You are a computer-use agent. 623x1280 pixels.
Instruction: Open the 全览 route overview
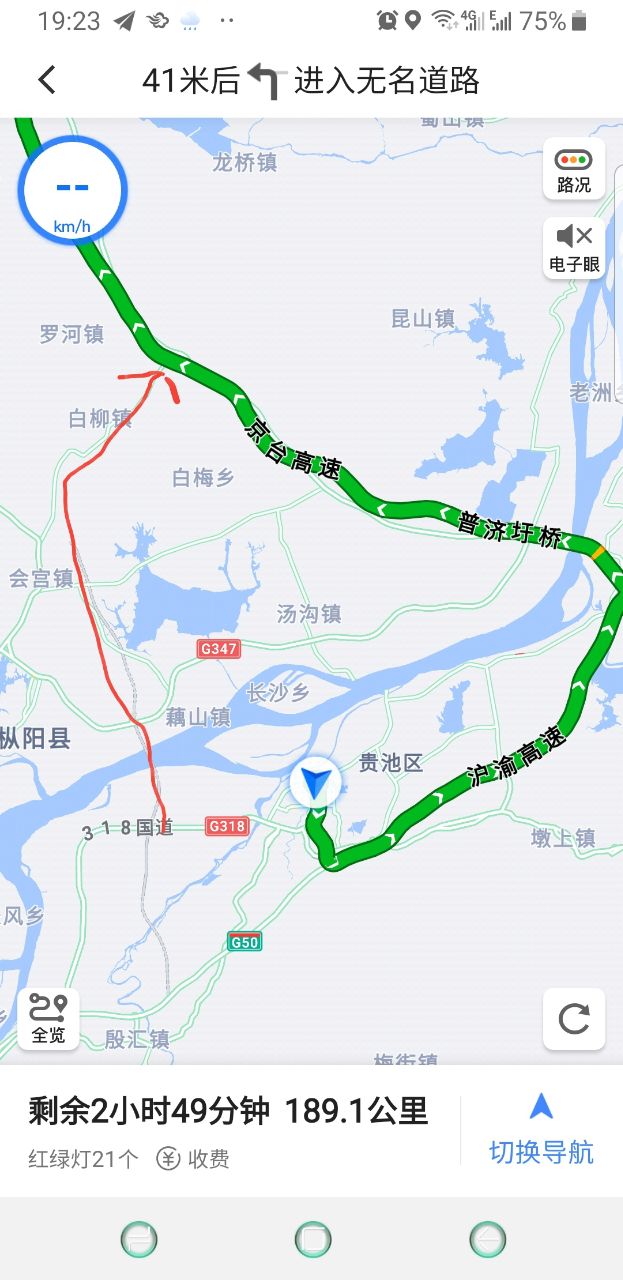coord(47,1019)
